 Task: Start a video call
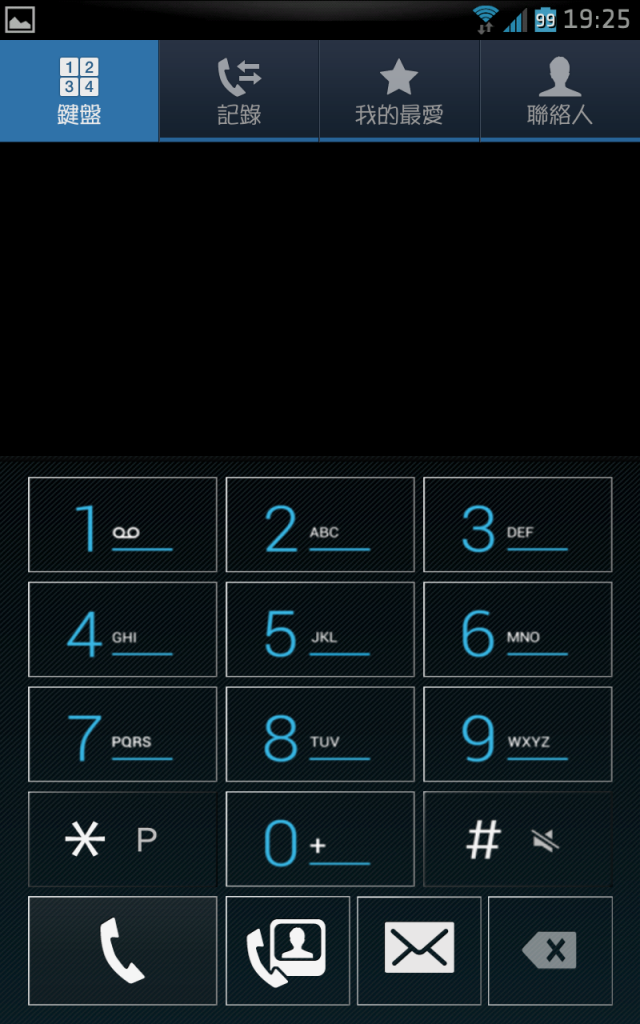[288, 950]
